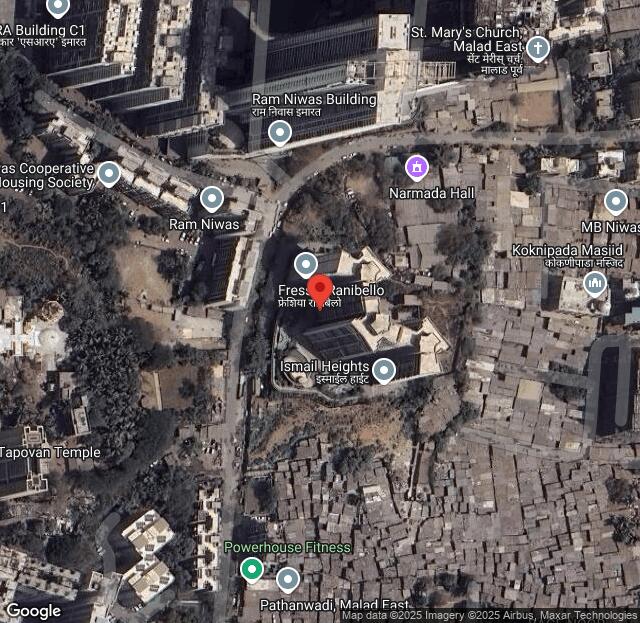This screenshot has width=640, height=623.
Task: Select the Ismail Heights marker
Action: (383, 371)
